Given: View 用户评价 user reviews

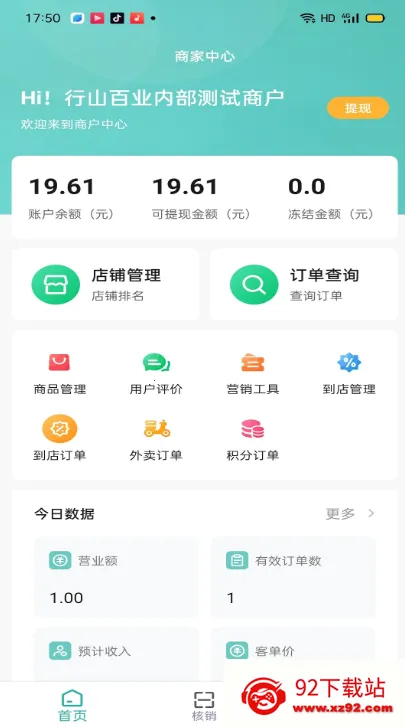Looking at the screenshot, I should tap(156, 374).
